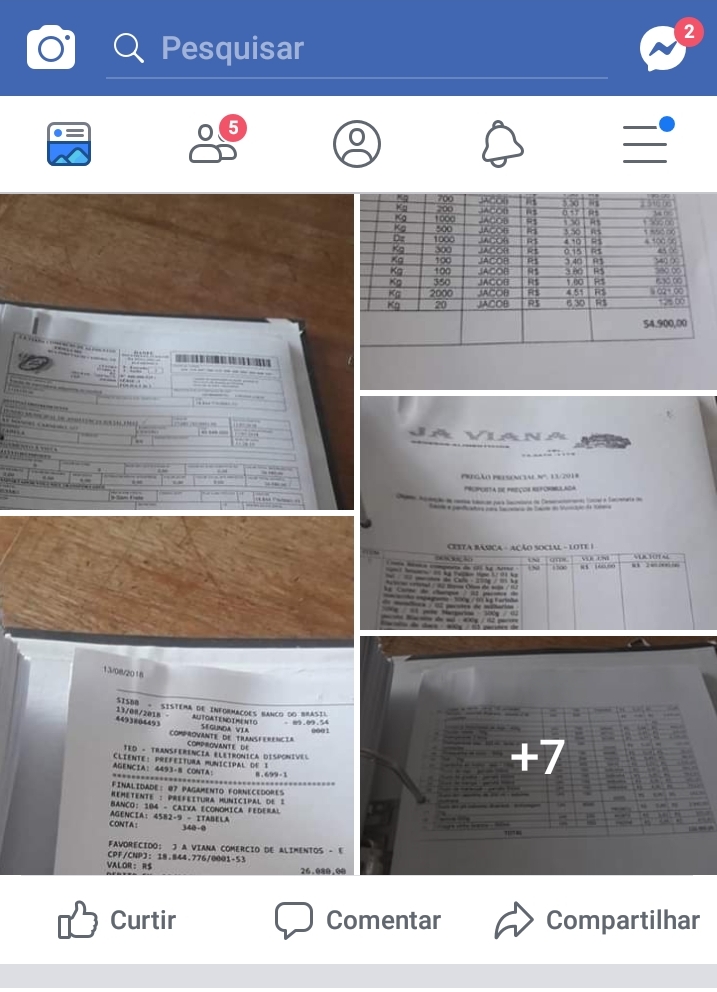This screenshot has width=717, height=992.
Task: Open the camera icon
Action: pyautogui.click(x=51, y=48)
